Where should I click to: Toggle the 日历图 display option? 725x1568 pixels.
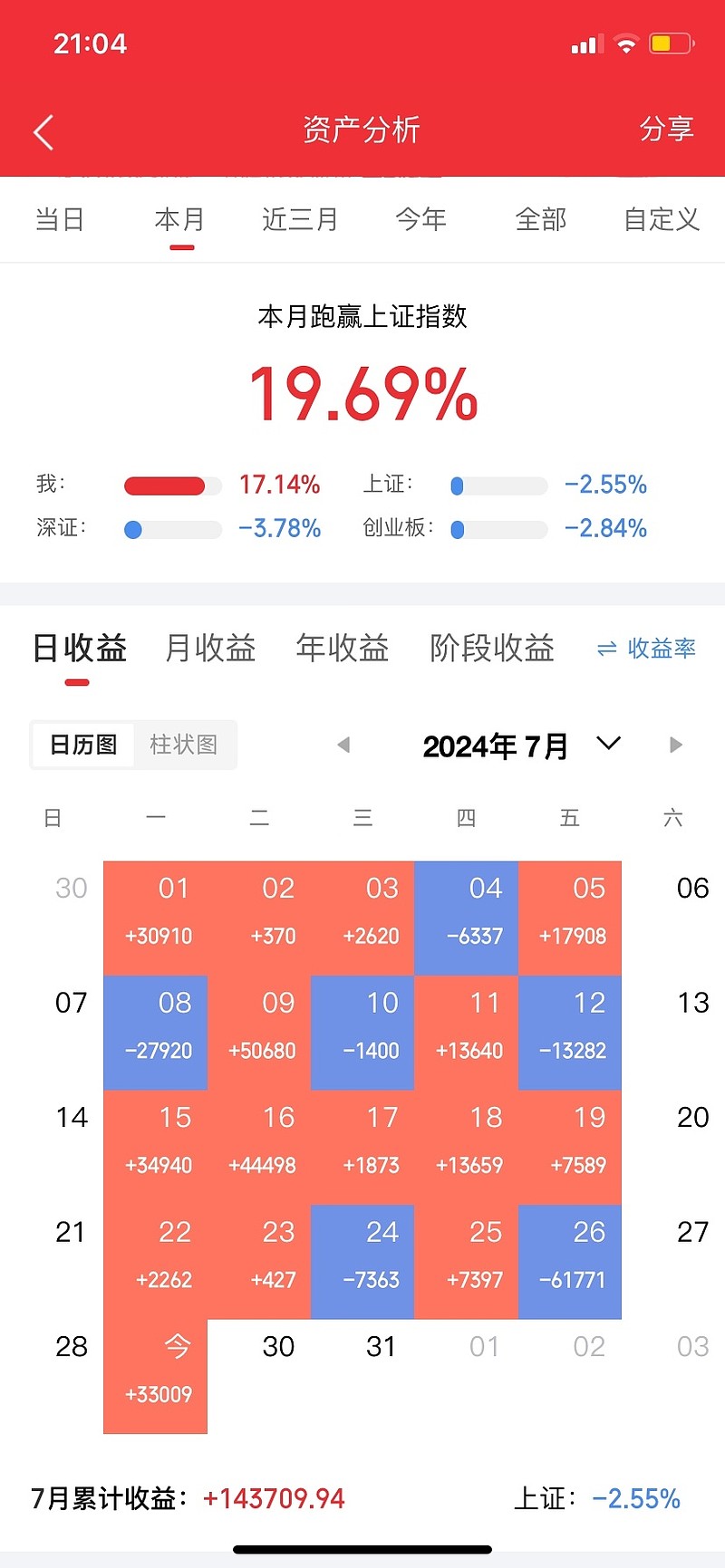coord(82,745)
